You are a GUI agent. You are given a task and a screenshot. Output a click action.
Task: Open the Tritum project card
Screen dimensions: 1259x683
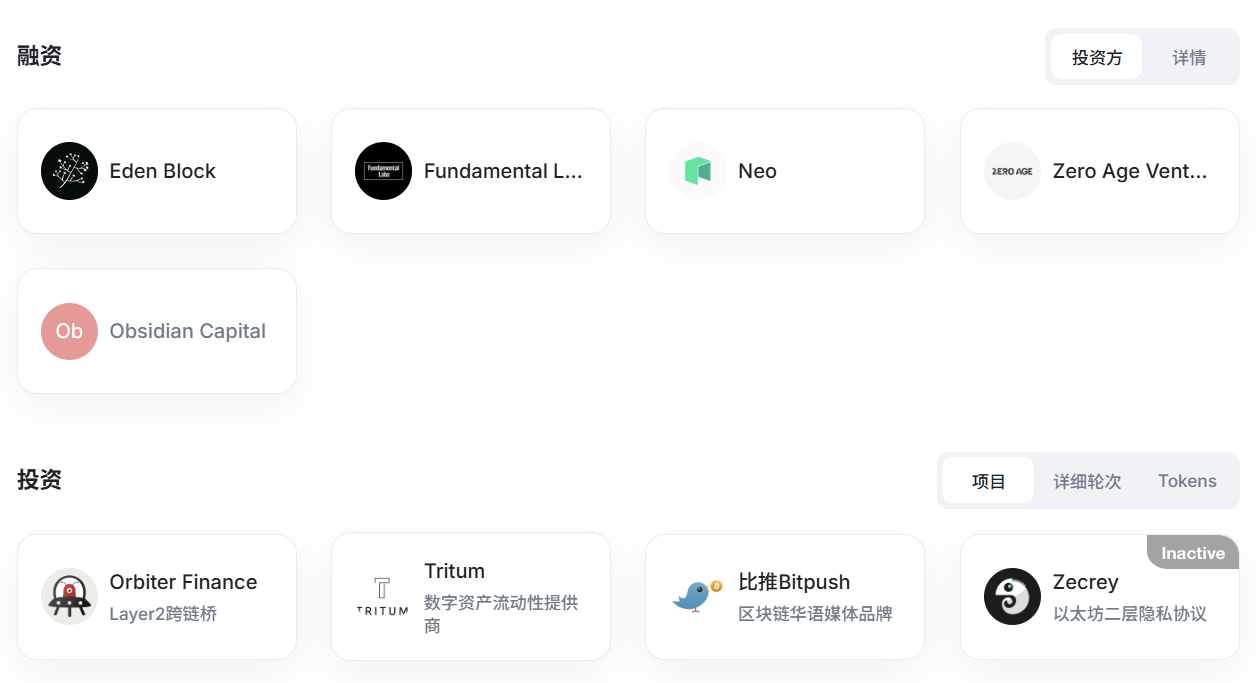[471, 597]
